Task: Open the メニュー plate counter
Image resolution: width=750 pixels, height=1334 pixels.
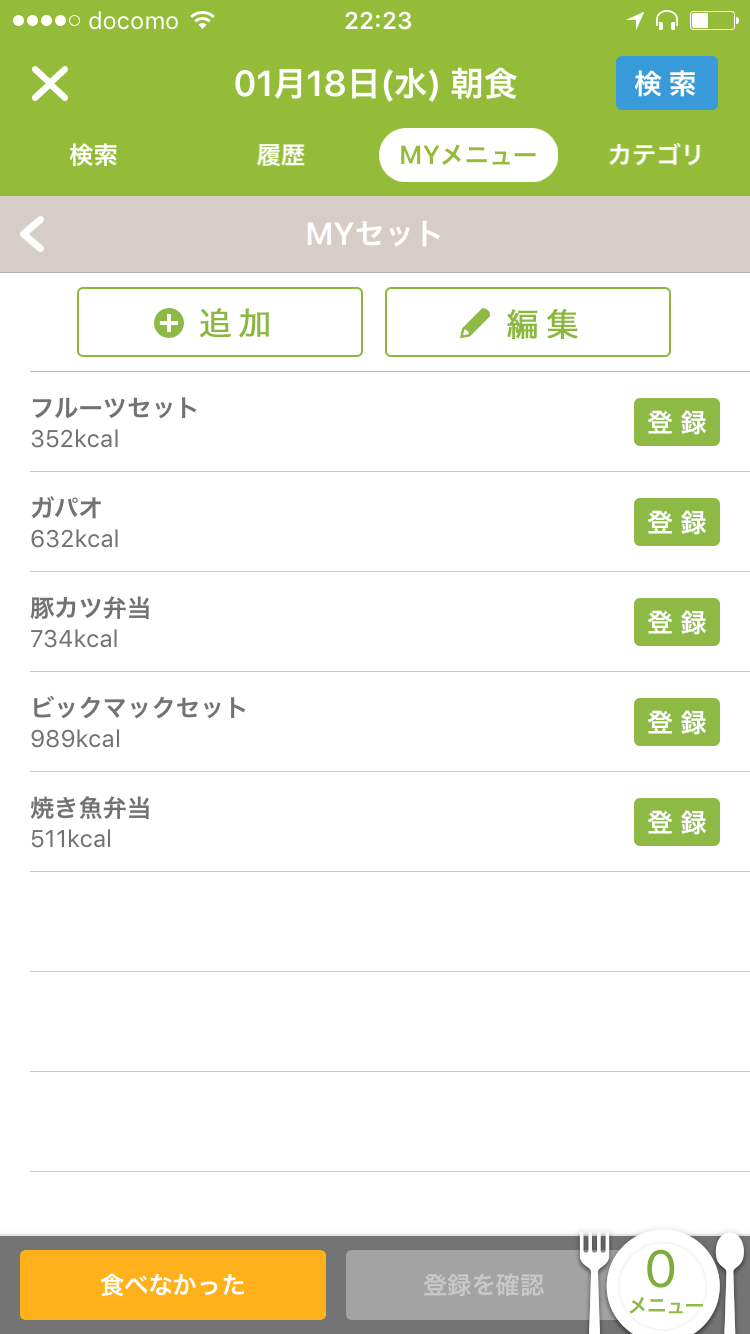Action: coord(662,1282)
